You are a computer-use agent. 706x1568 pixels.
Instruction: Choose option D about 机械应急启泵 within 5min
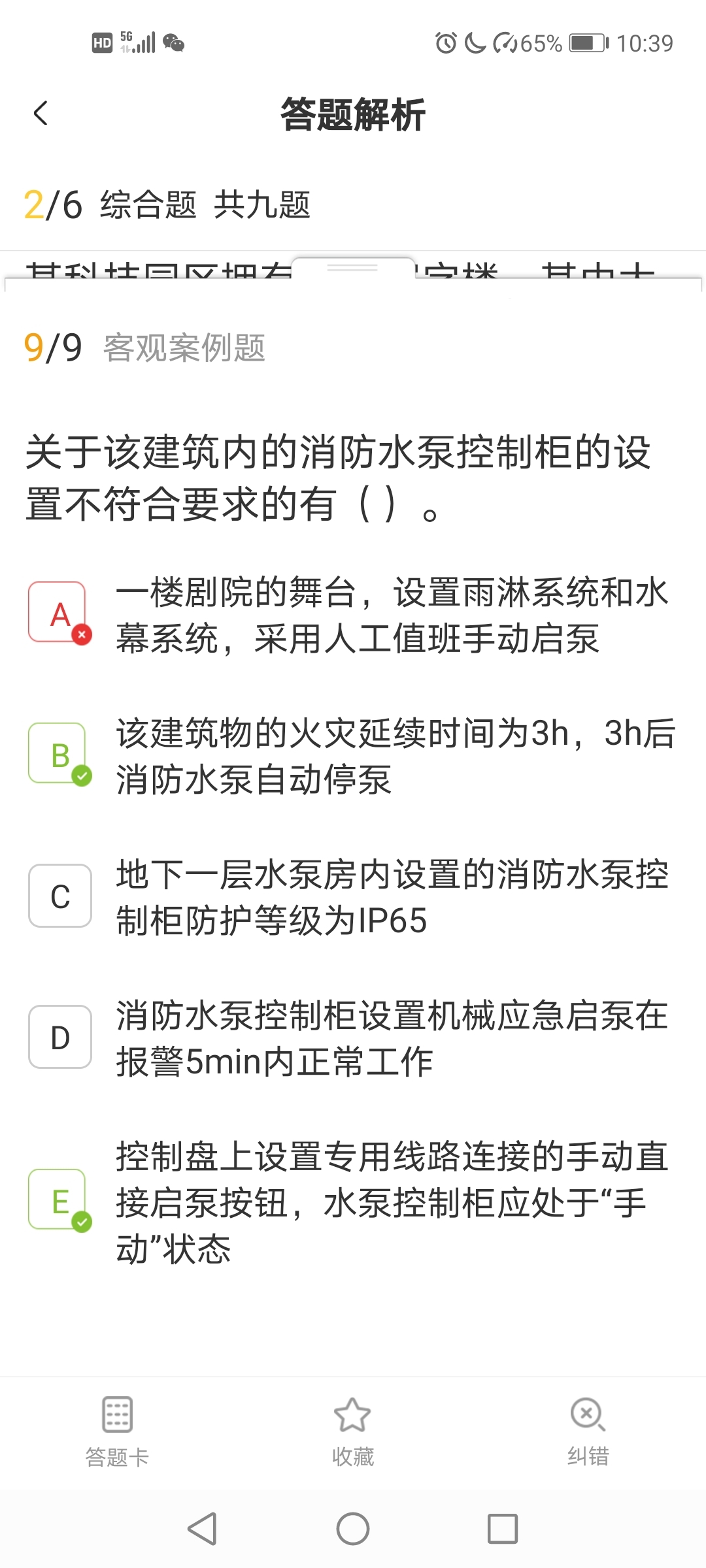pyautogui.click(x=353, y=1037)
